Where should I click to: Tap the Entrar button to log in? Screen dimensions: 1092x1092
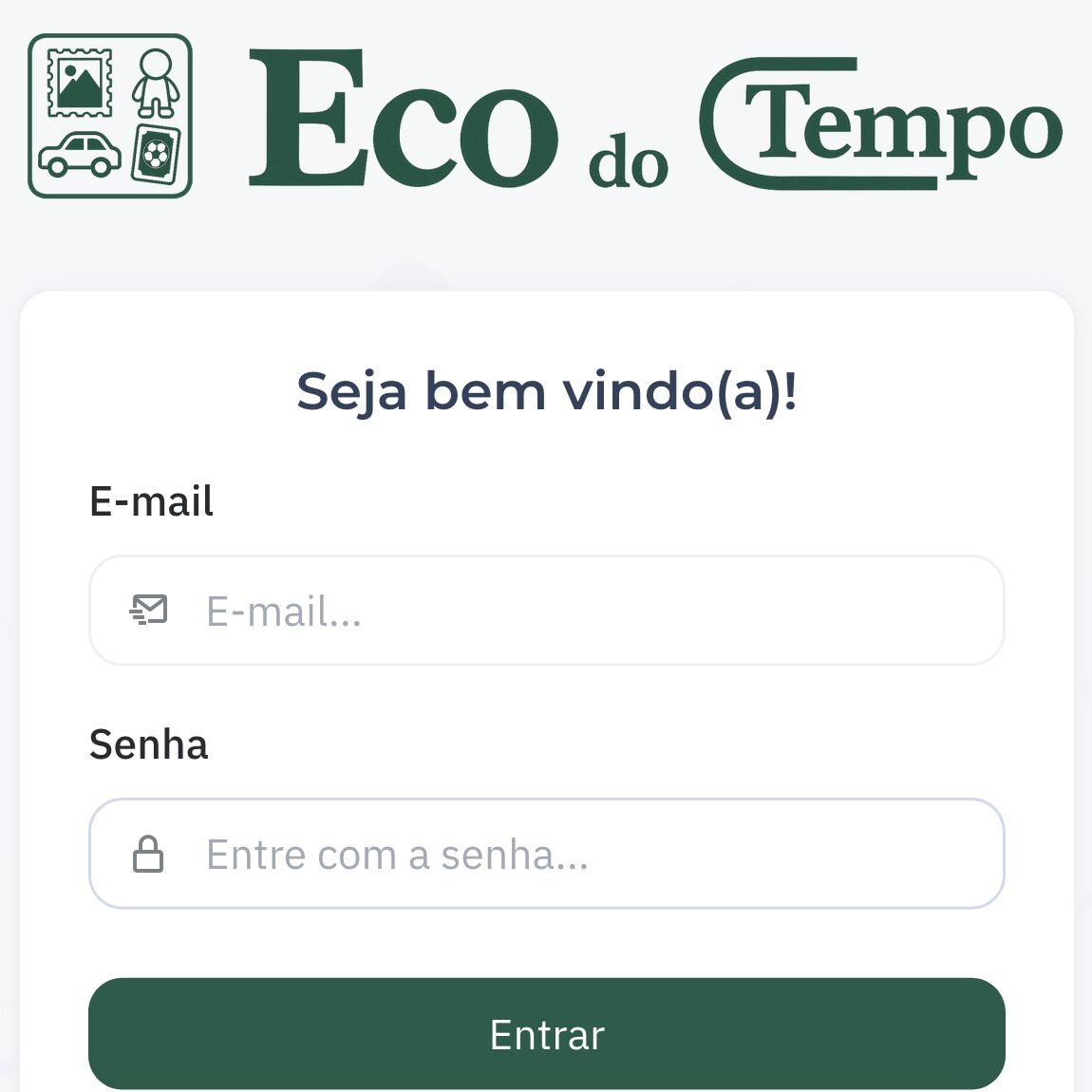546,1033
